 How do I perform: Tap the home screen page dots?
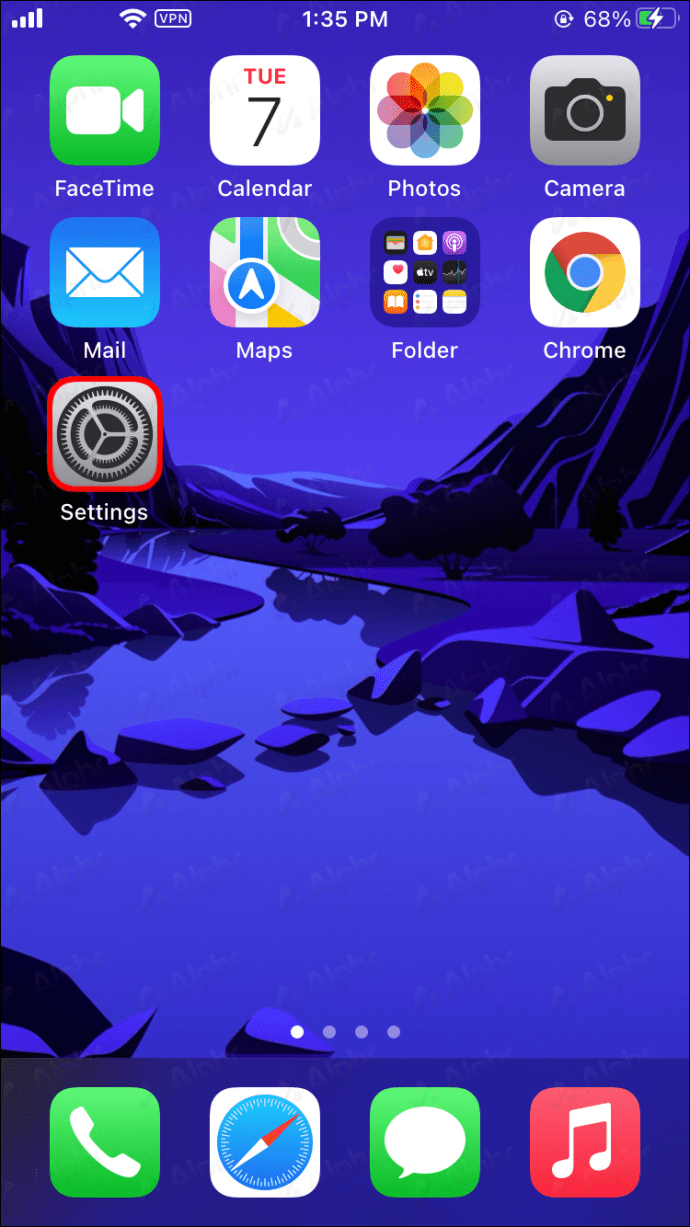(x=345, y=1031)
